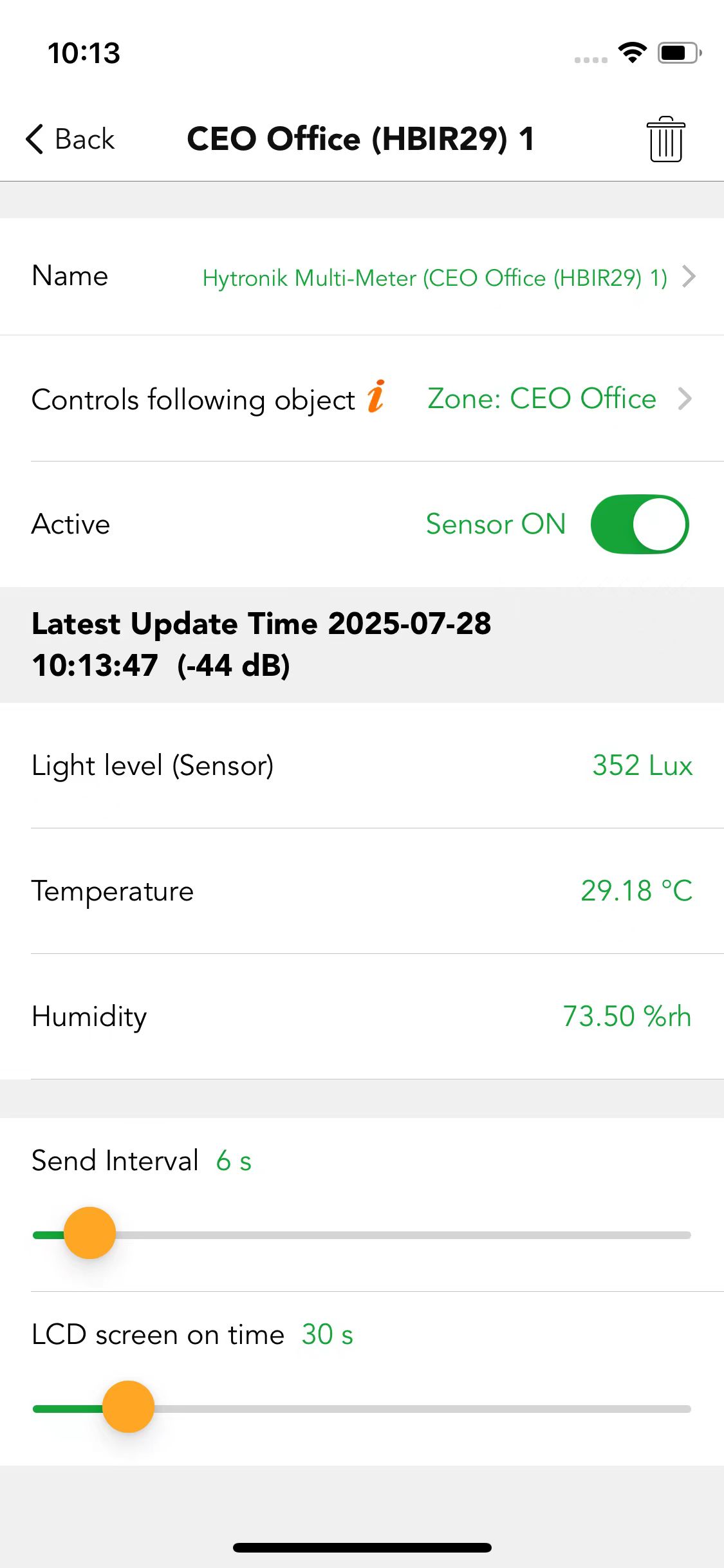Open the Name row via its chevron
This screenshot has width=724, height=1568.
pos(689,277)
